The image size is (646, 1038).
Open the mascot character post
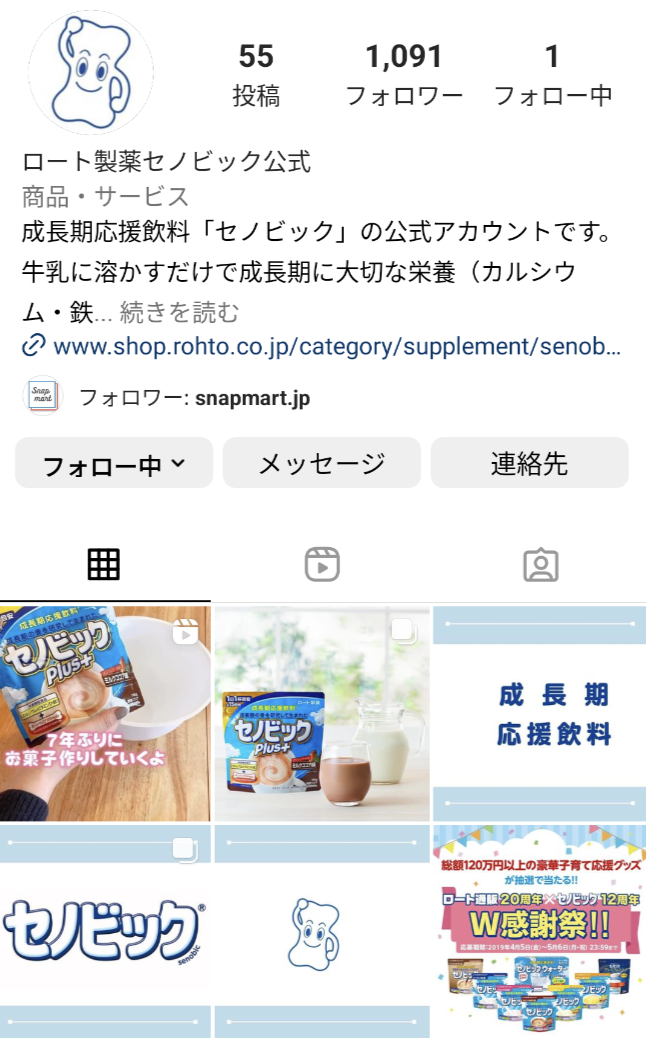click(x=322, y=930)
